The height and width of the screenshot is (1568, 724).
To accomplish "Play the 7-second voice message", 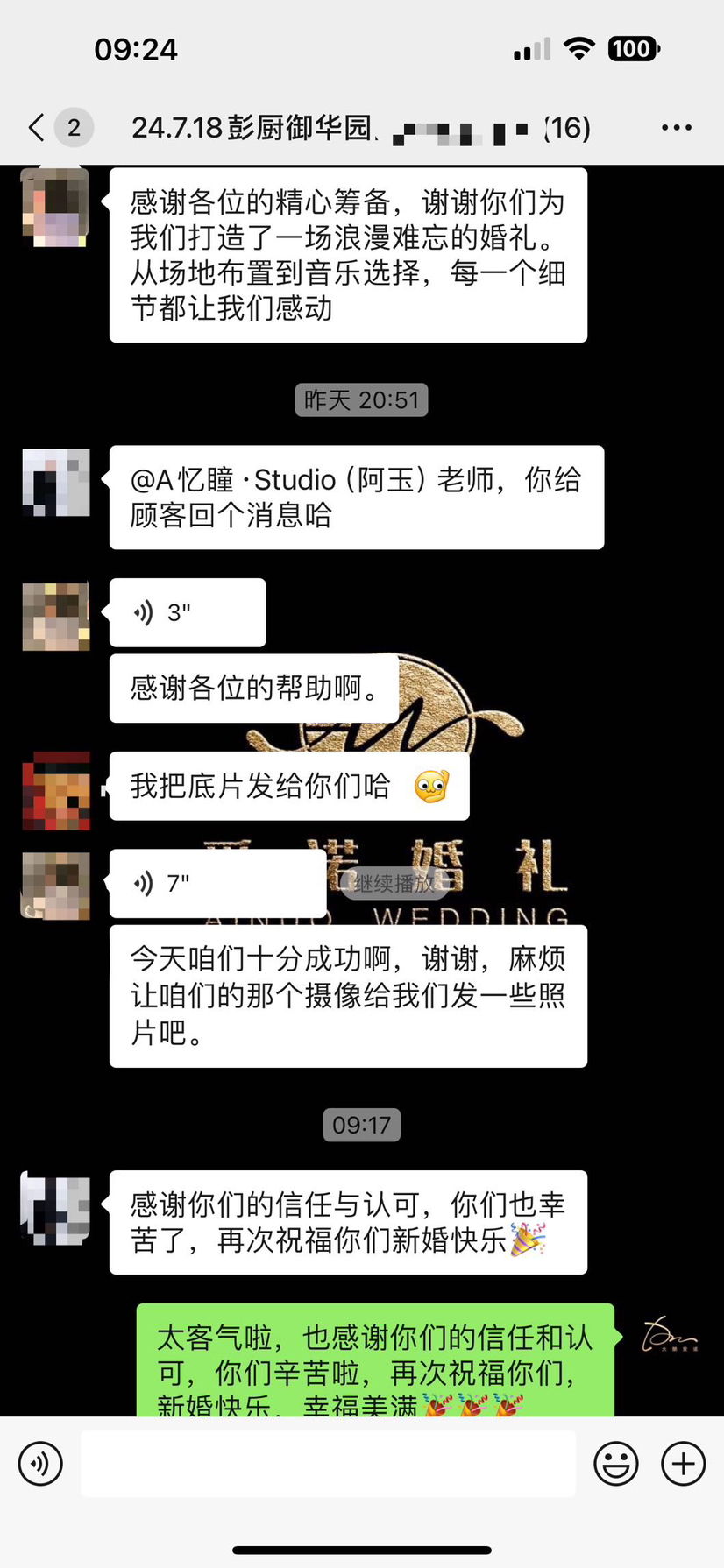I will coord(217,883).
